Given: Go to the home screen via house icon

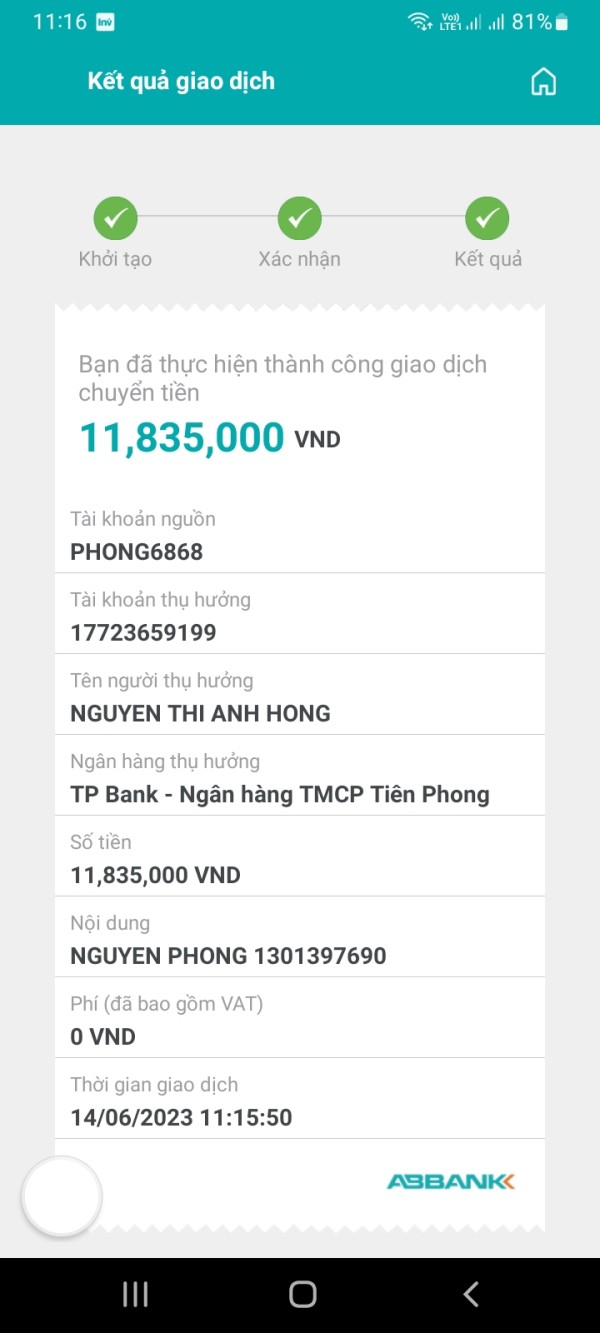Looking at the screenshot, I should point(543,81).
